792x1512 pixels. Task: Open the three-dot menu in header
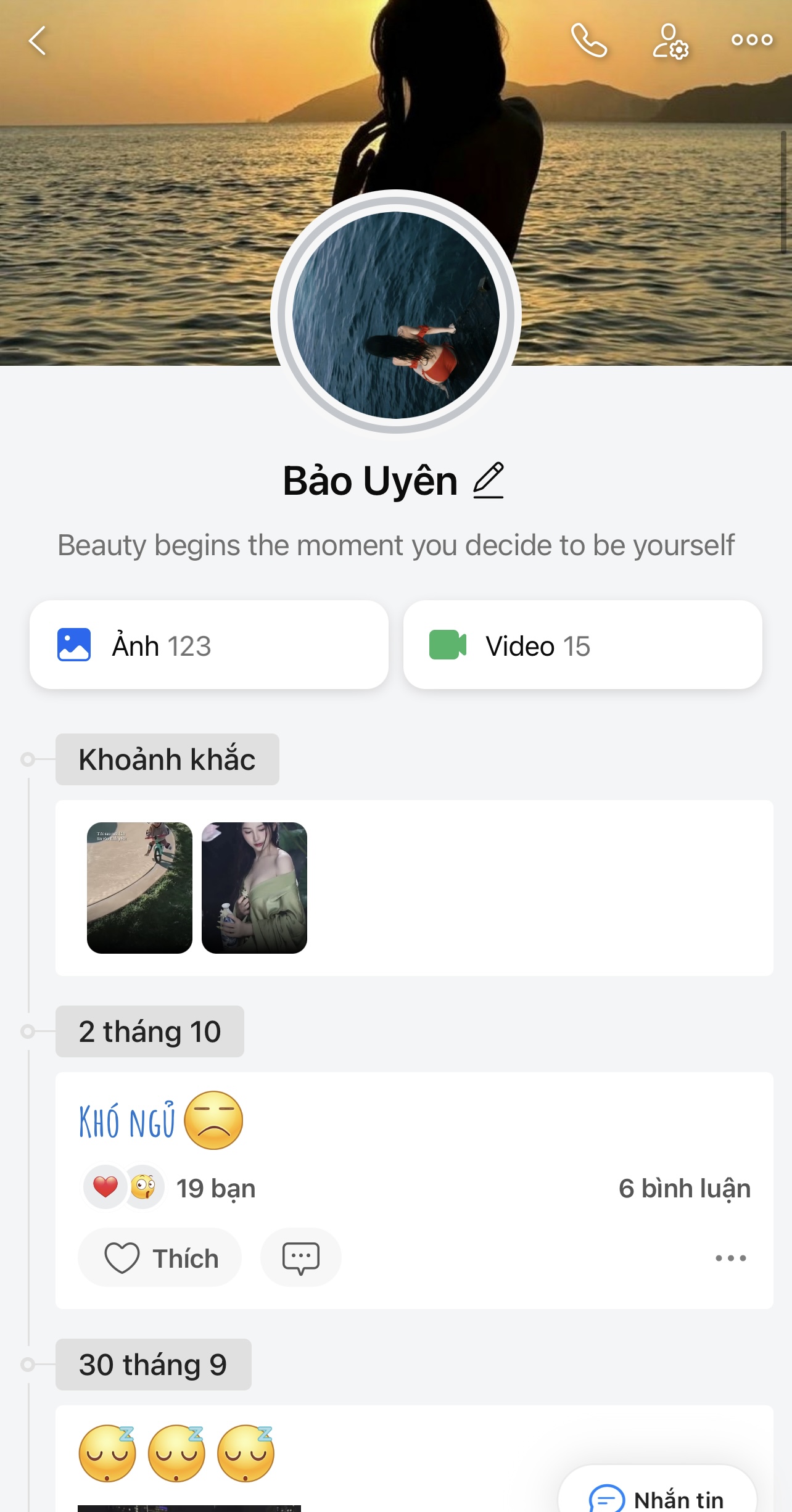(x=751, y=40)
